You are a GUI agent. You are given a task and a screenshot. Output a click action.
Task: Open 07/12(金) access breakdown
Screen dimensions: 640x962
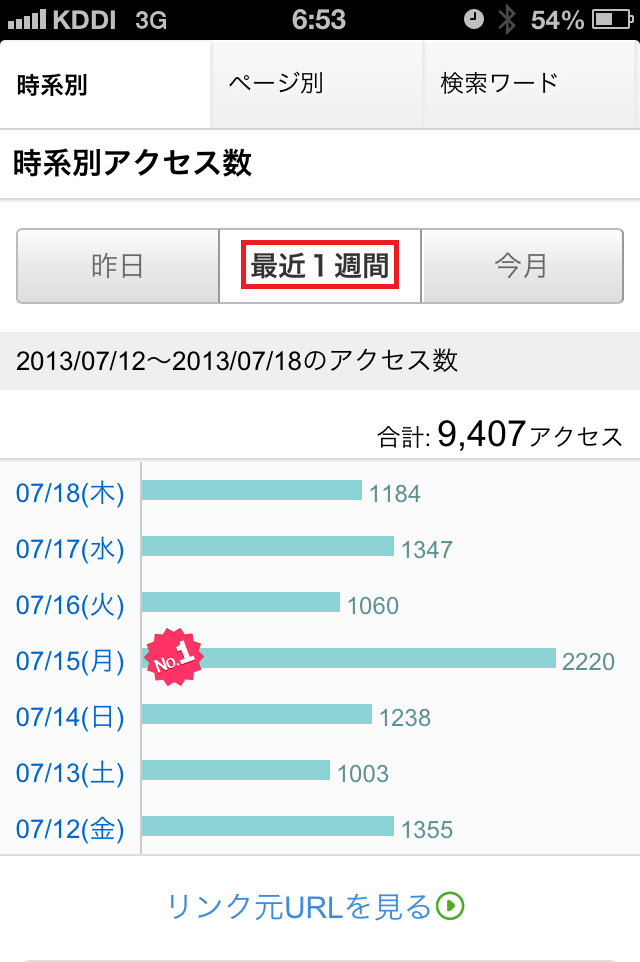click(x=70, y=829)
